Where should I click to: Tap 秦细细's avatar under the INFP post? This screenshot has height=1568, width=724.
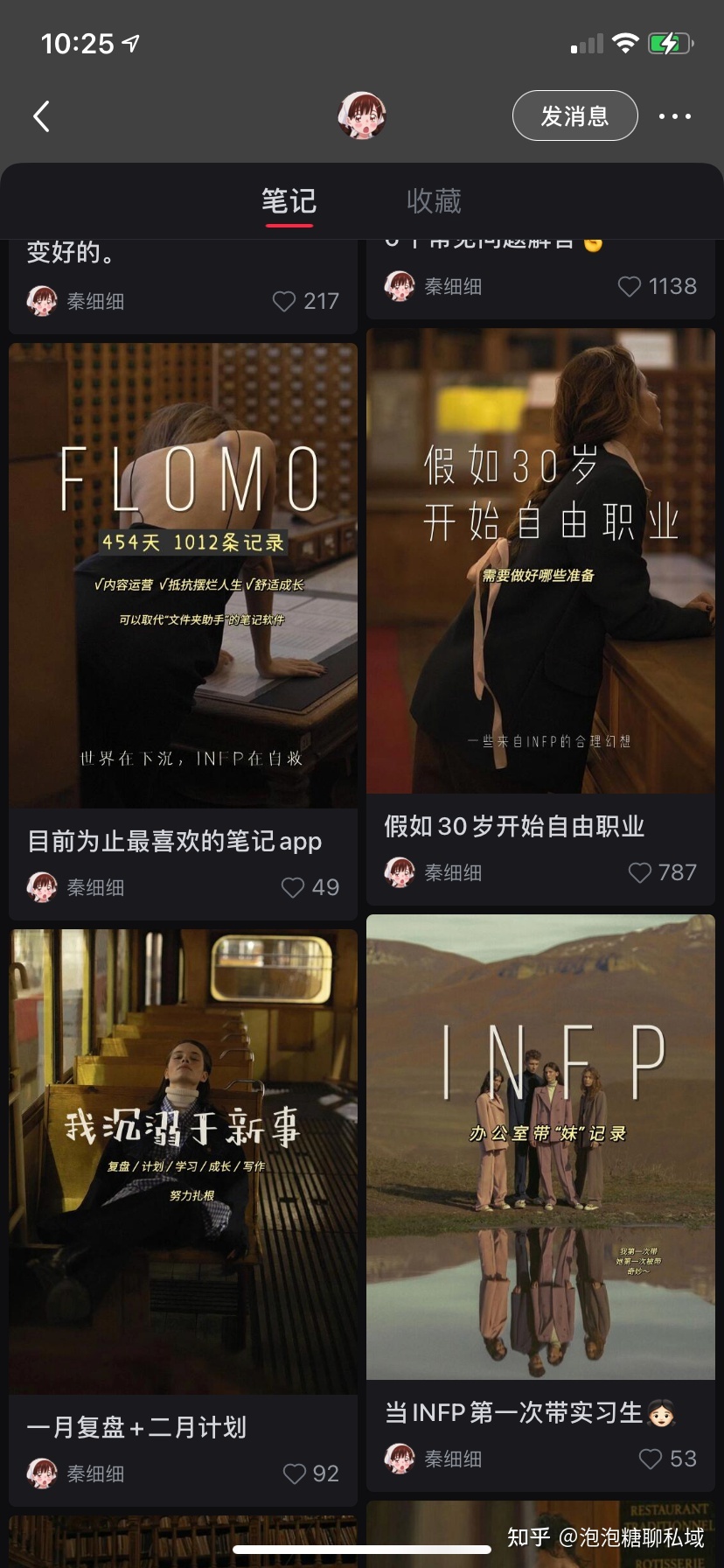click(x=399, y=1459)
